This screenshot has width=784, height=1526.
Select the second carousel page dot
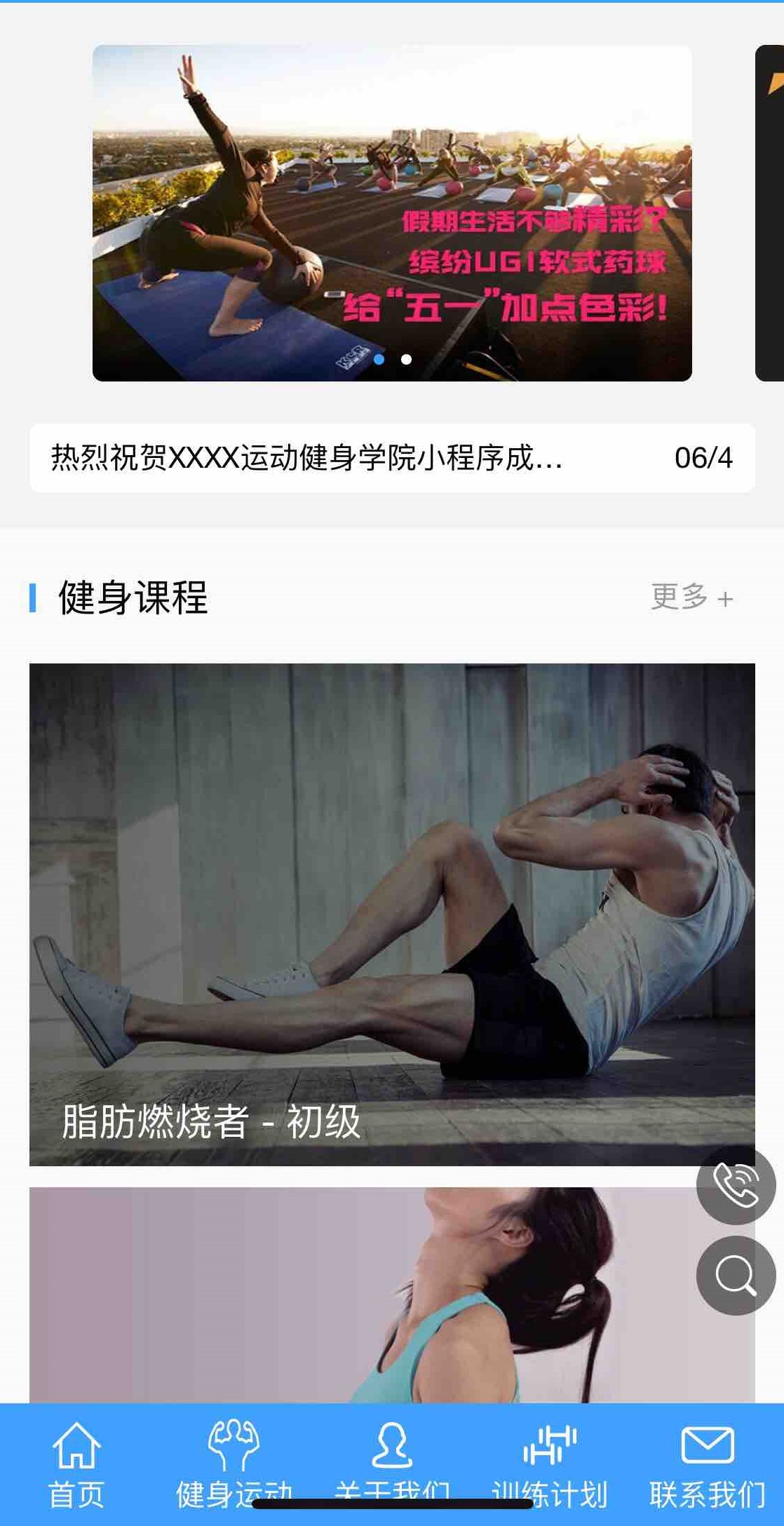tap(406, 359)
